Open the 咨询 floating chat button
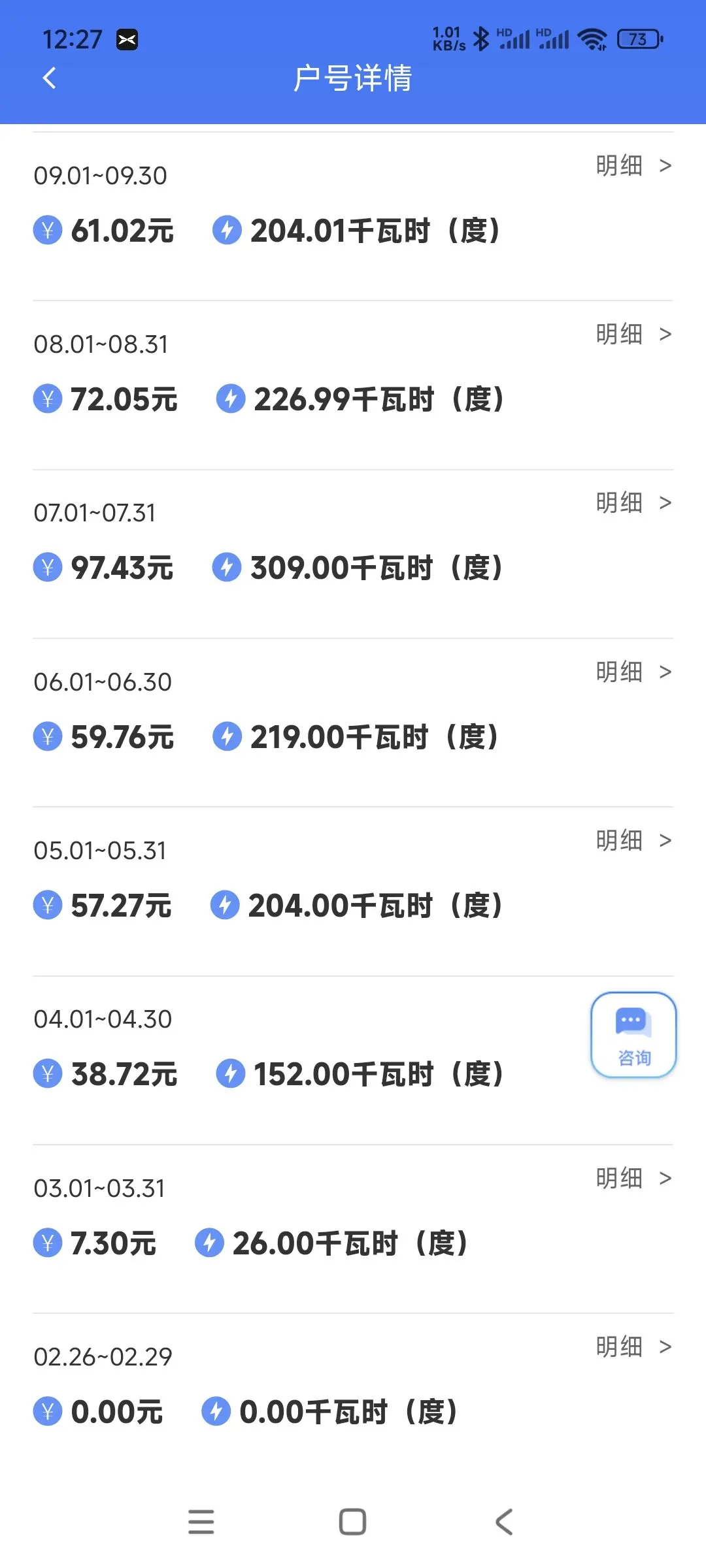The image size is (706, 1568). [633, 1035]
